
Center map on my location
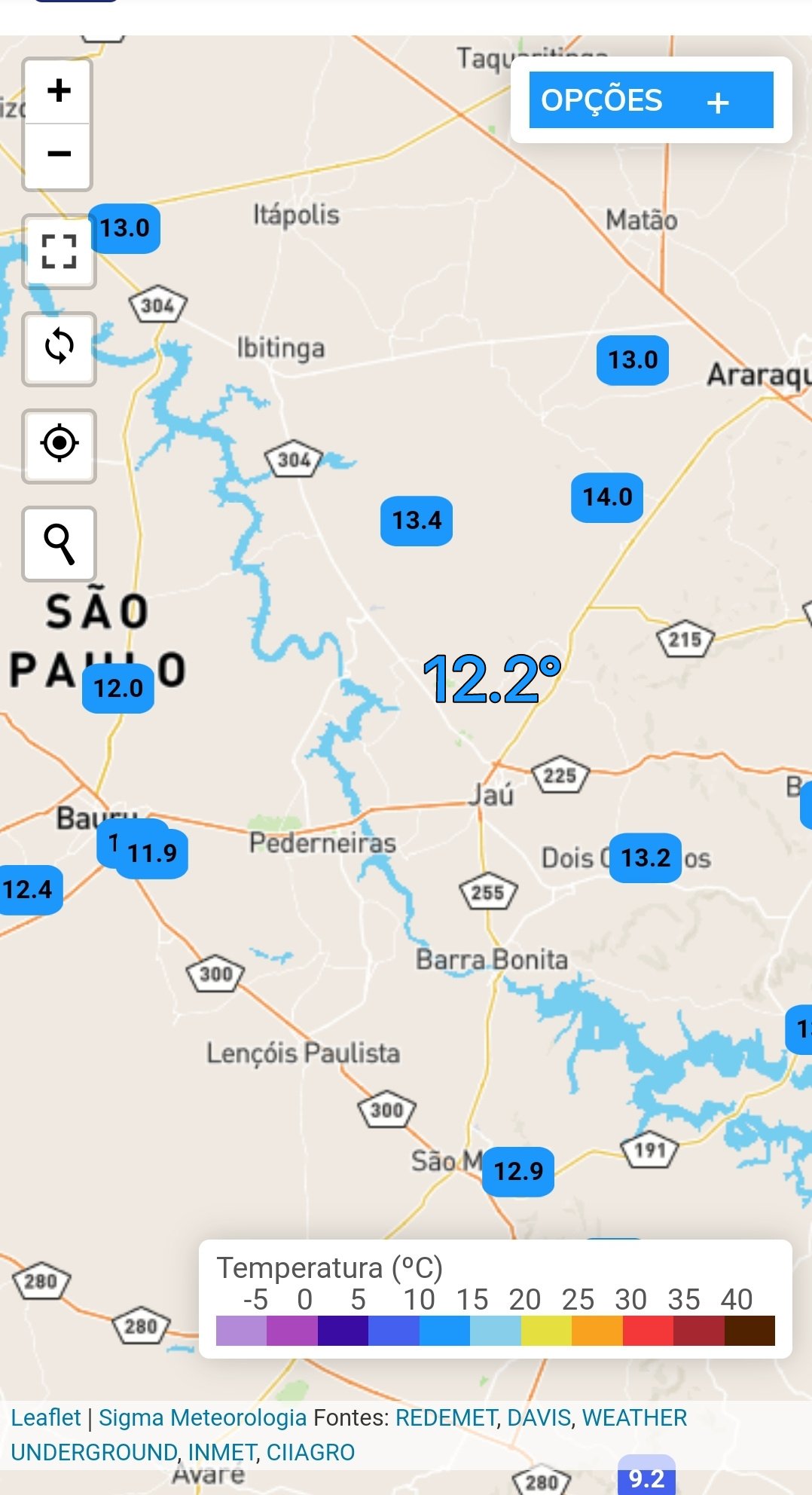[59, 445]
